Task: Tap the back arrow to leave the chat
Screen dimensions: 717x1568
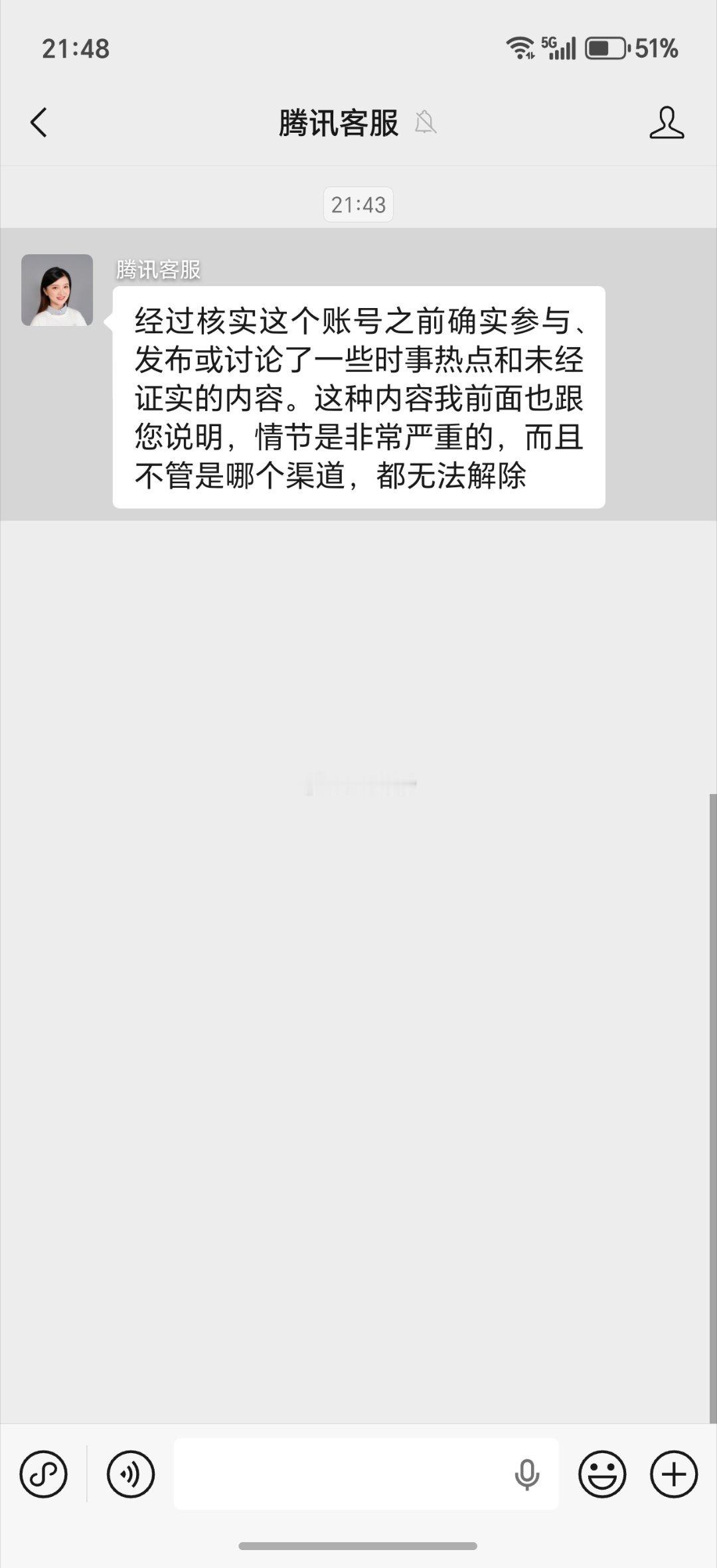Action: coord(39,123)
